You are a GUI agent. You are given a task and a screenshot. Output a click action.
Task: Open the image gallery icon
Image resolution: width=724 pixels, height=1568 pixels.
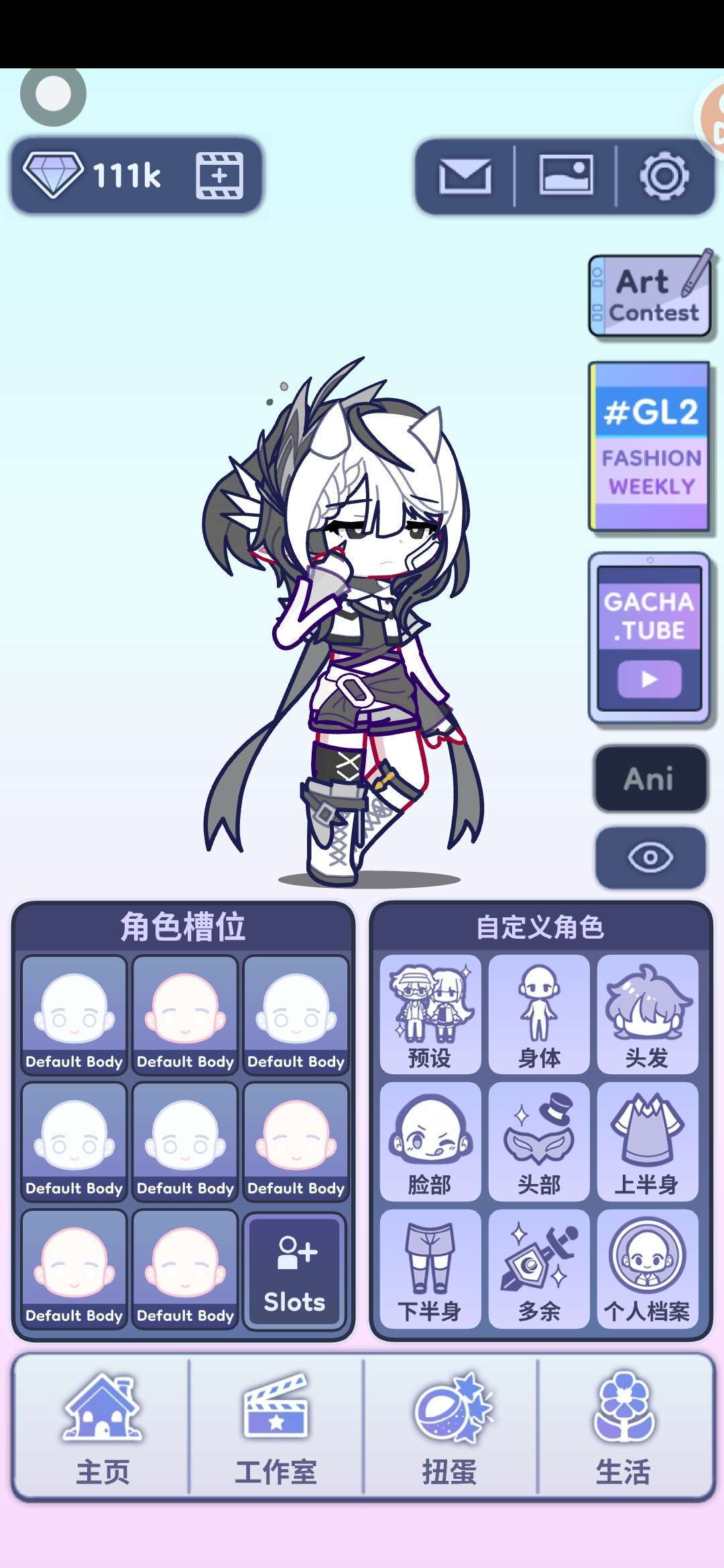click(566, 176)
